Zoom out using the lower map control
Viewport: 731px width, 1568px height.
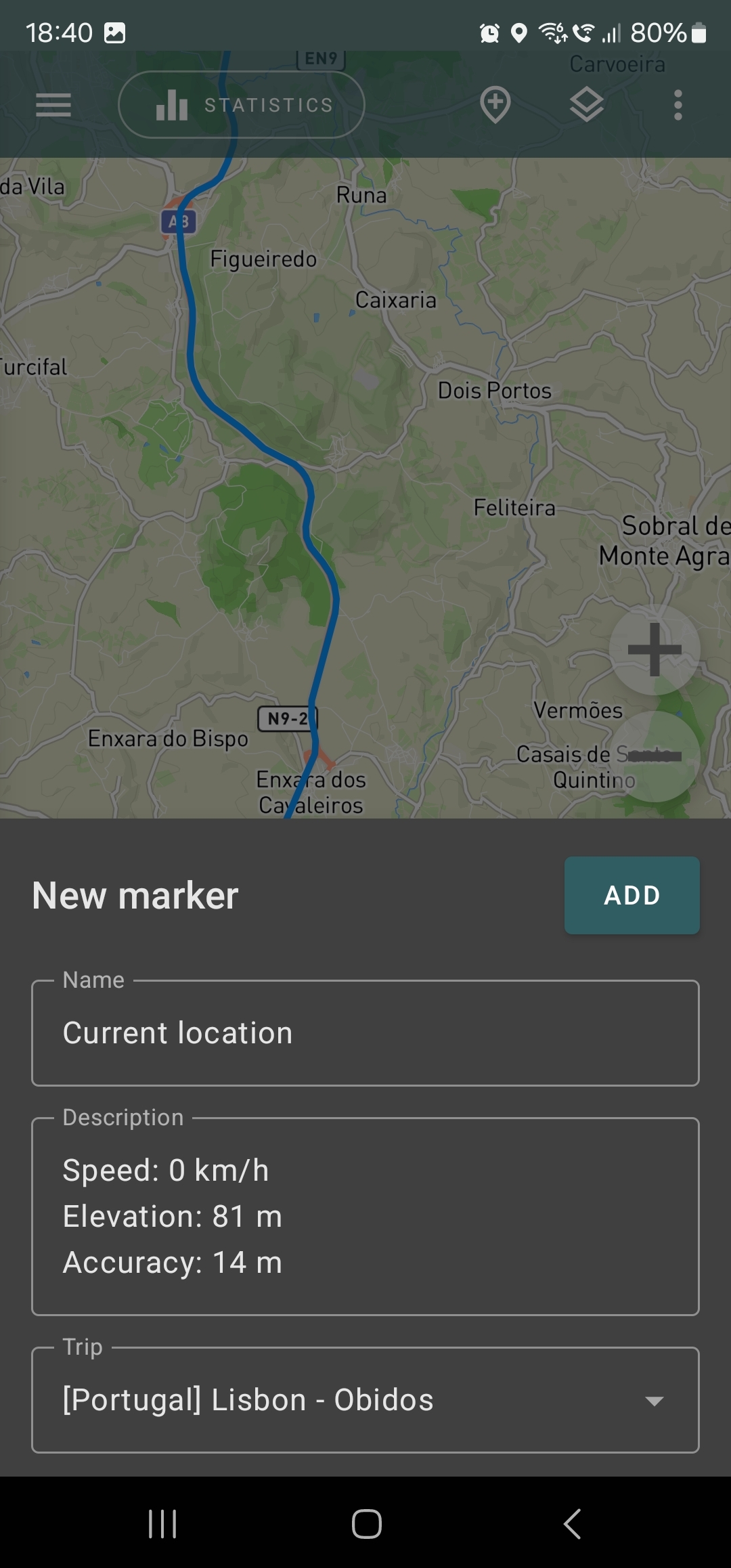654,755
